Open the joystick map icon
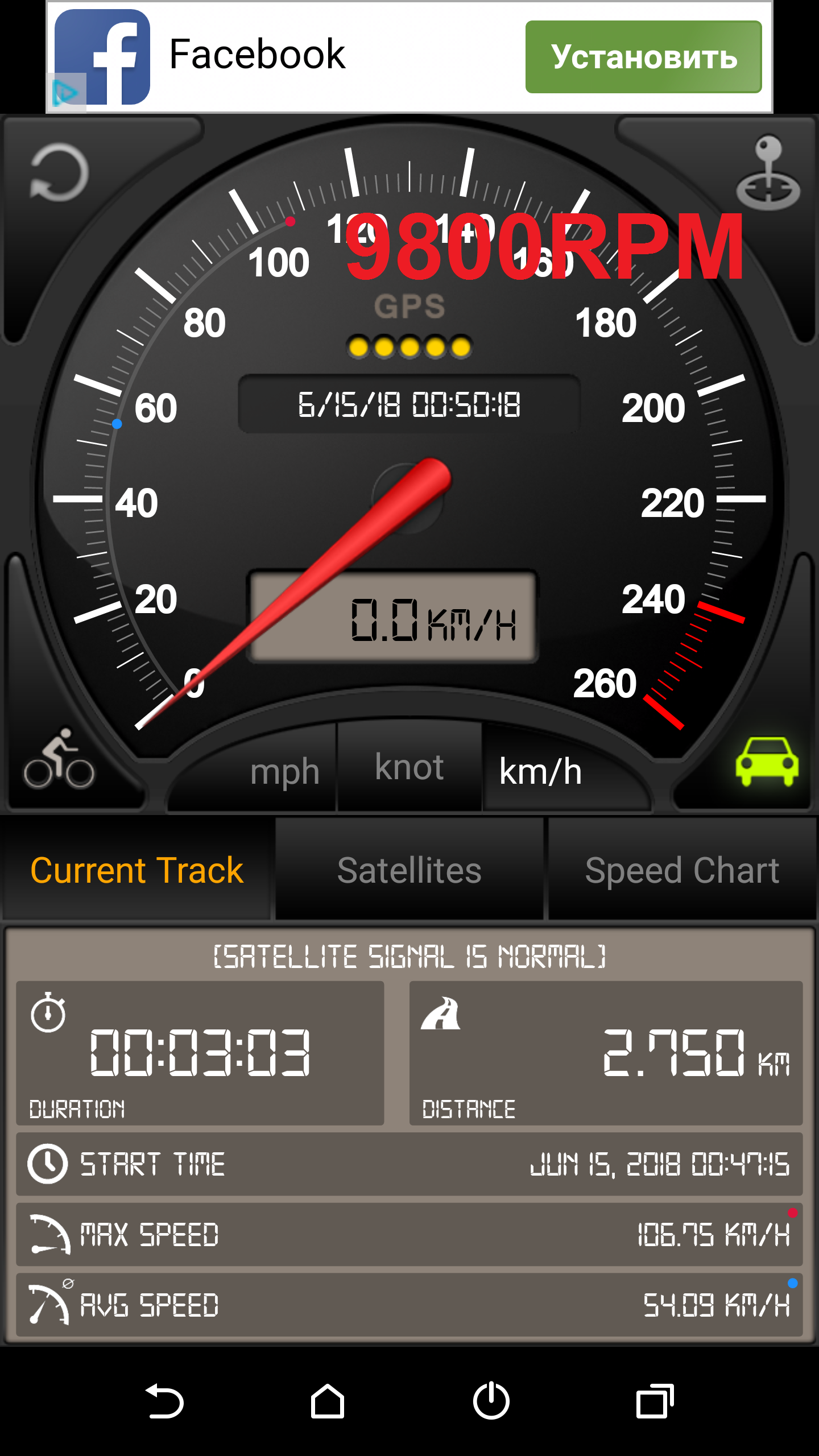This screenshot has width=819, height=1456. [x=768, y=173]
